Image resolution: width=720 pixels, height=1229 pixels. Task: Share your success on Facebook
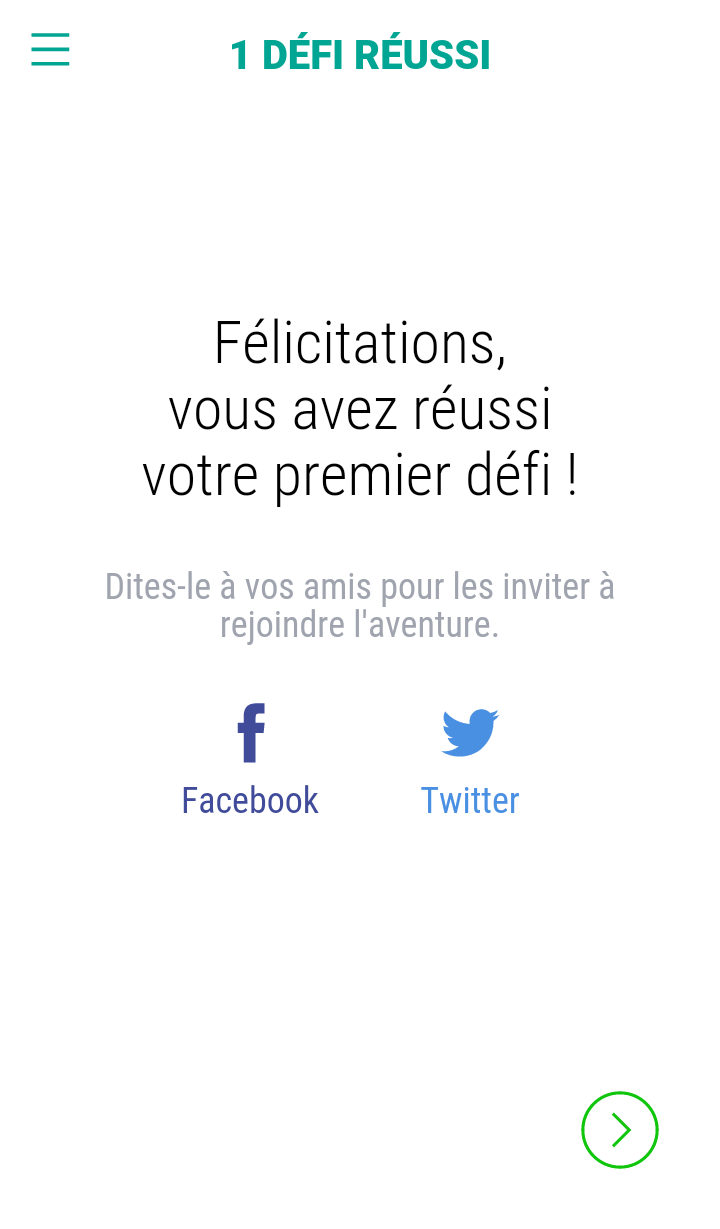click(250, 761)
